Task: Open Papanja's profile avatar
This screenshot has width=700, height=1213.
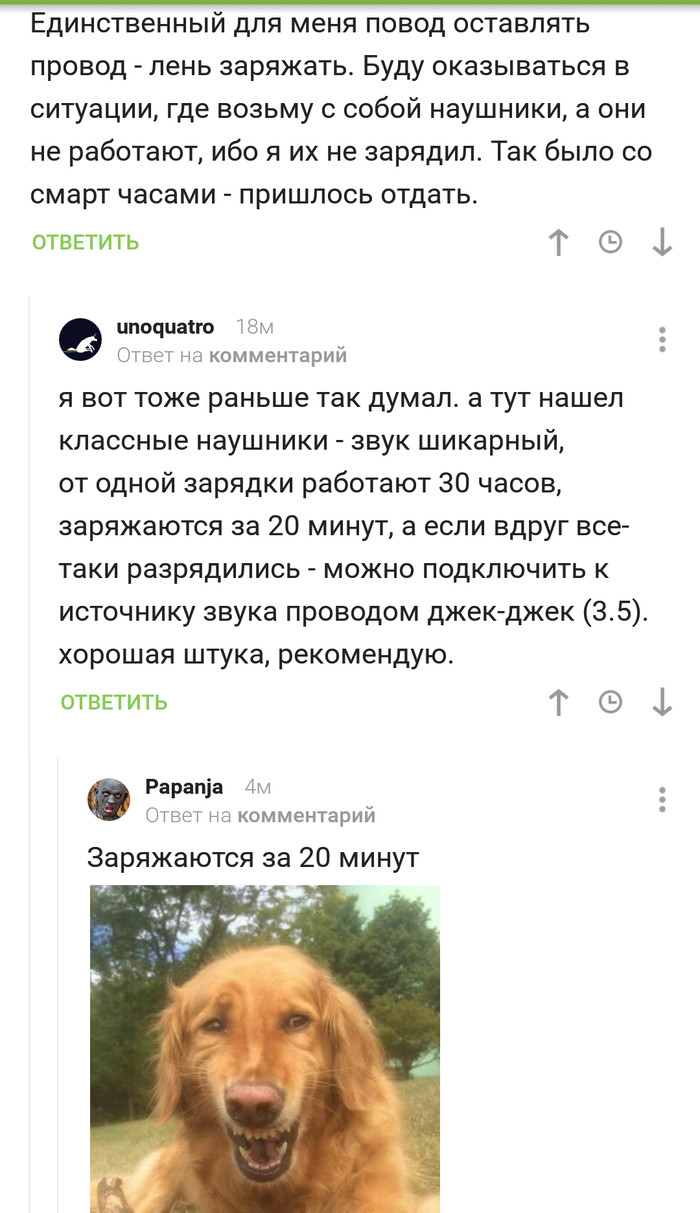Action: pos(109,800)
